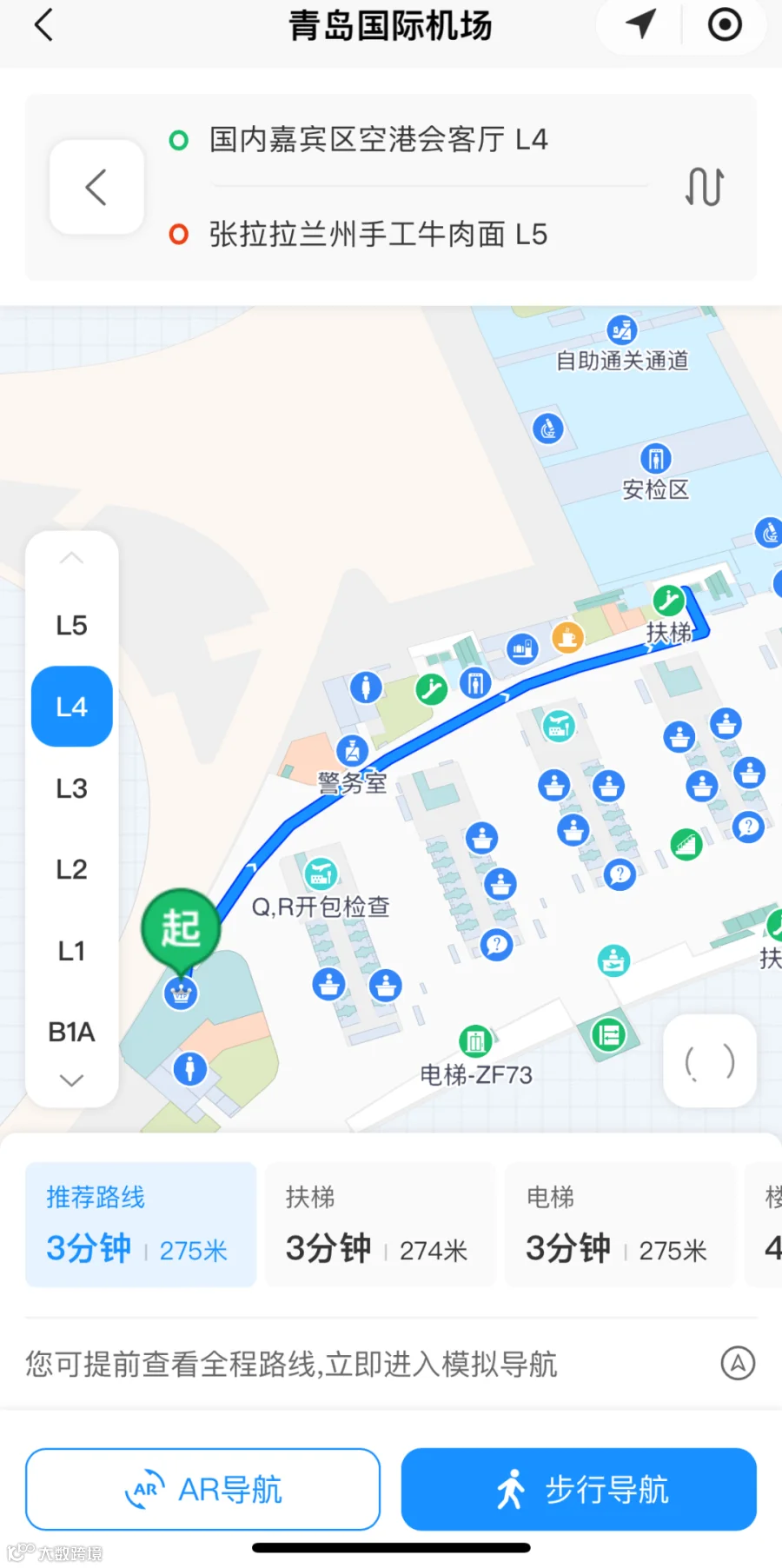This screenshot has width=782, height=1568.
Task: Select floor L3 on the map
Action: [71, 788]
